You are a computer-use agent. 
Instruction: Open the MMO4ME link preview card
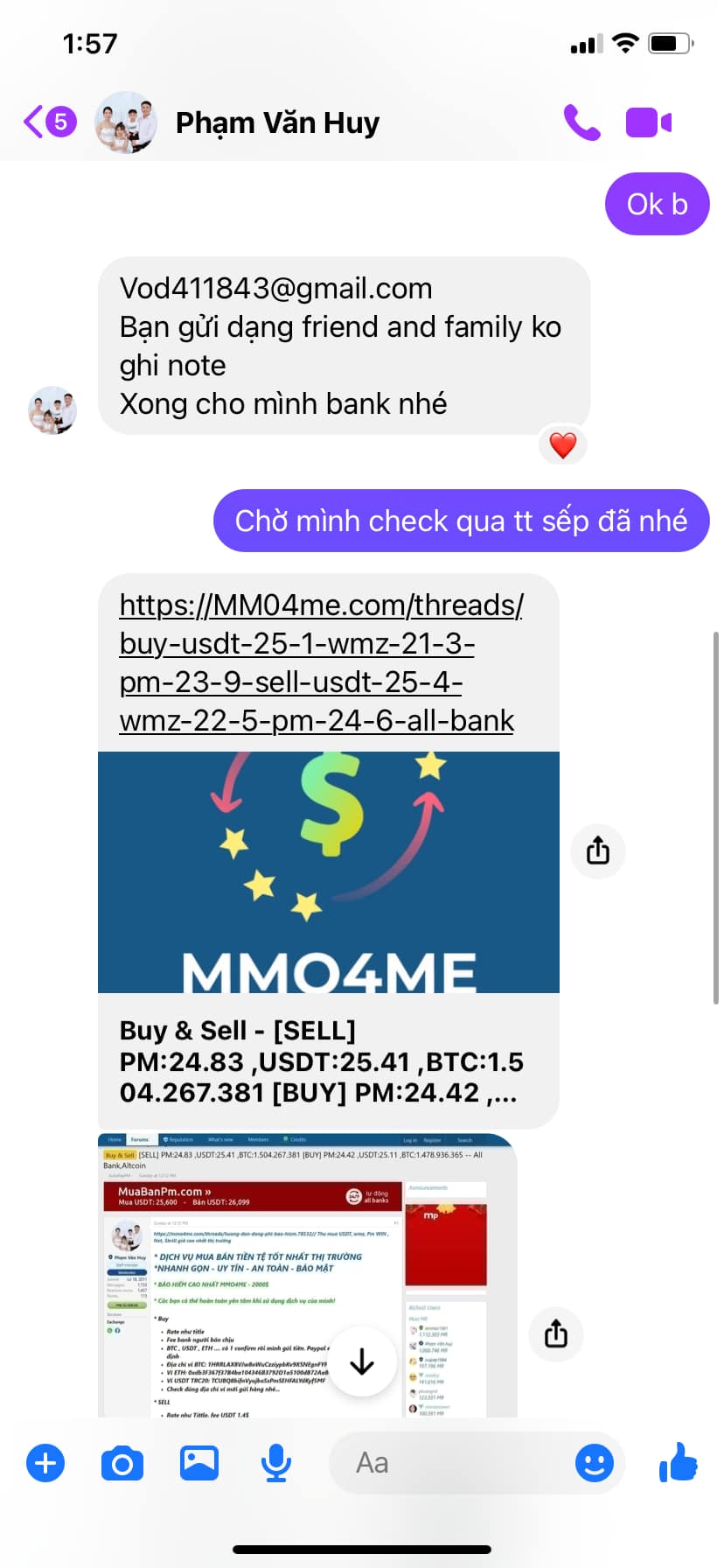[x=328, y=938]
